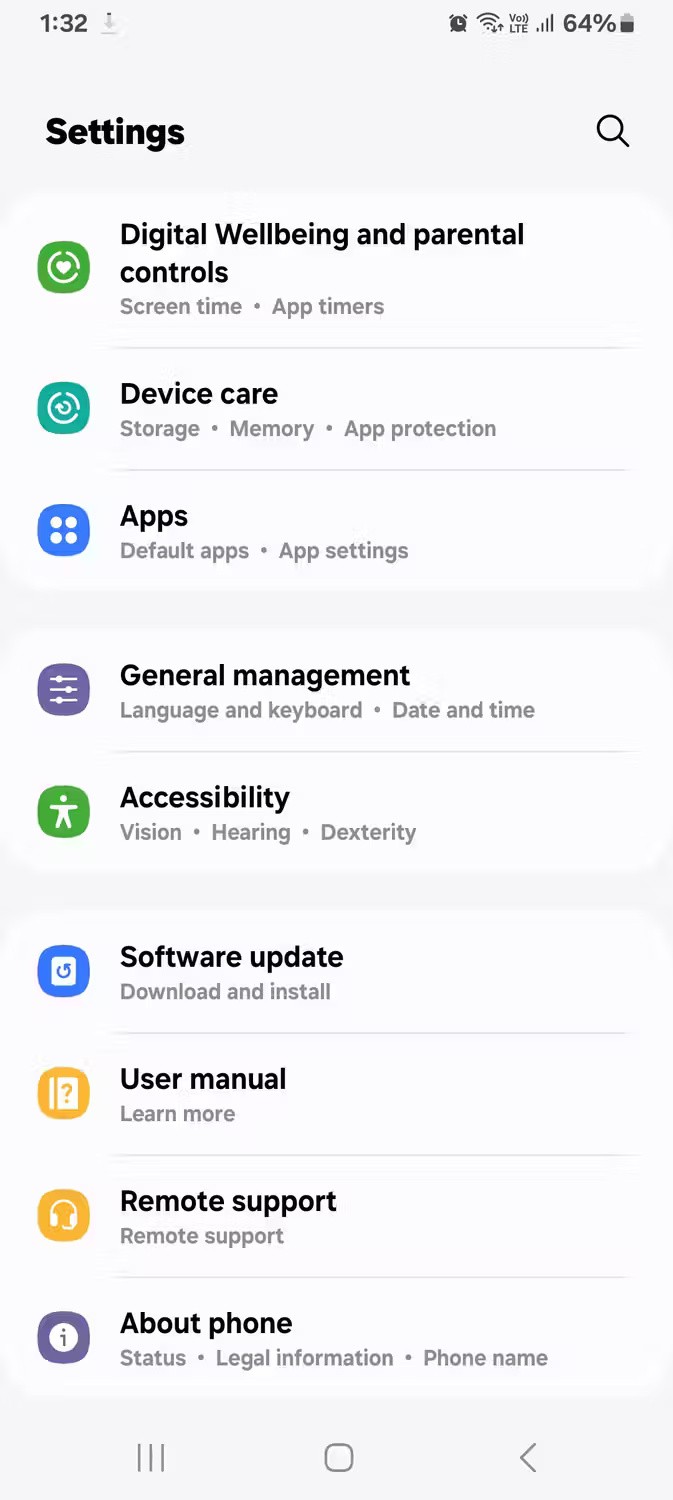Go to the home screen
Image resolution: width=673 pixels, height=1500 pixels.
pyautogui.click(x=338, y=1457)
